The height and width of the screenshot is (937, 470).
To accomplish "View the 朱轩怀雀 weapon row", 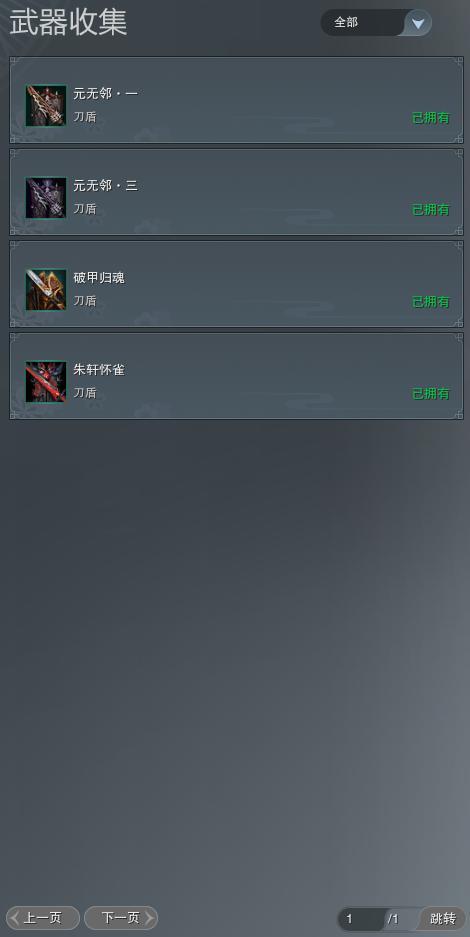I will (236, 376).
